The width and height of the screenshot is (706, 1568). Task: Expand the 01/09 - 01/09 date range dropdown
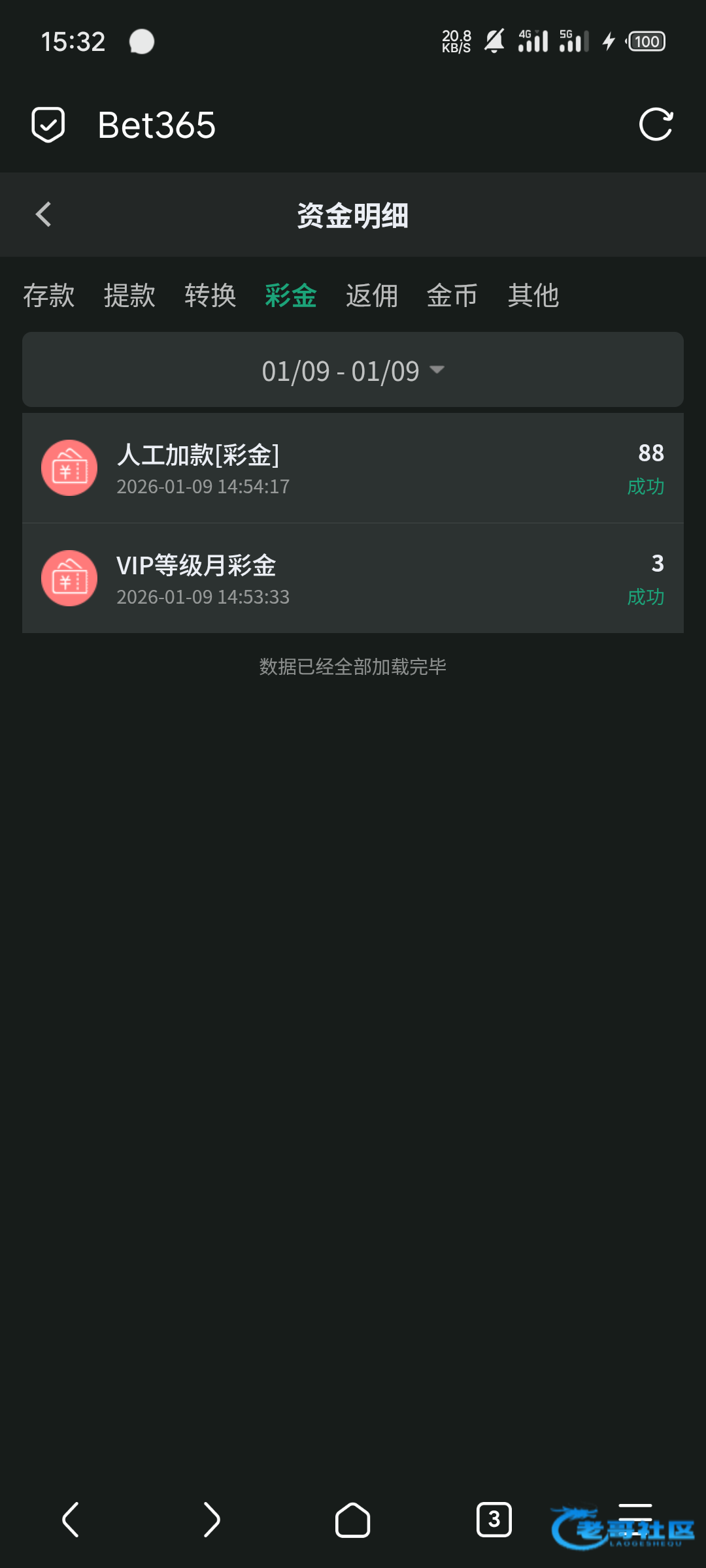353,370
